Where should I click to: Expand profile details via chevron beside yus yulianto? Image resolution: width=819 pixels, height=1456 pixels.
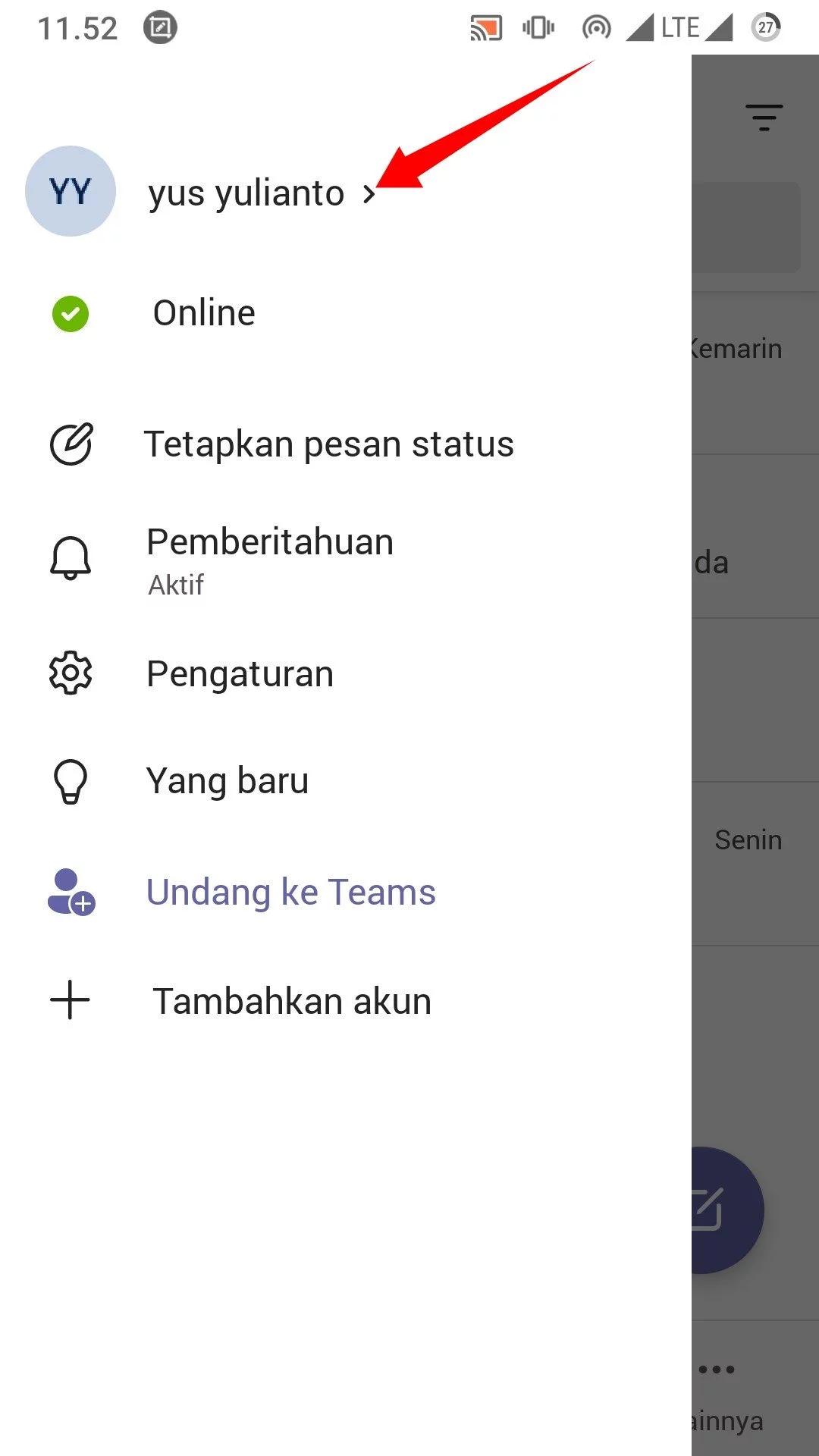(x=369, y=193)
